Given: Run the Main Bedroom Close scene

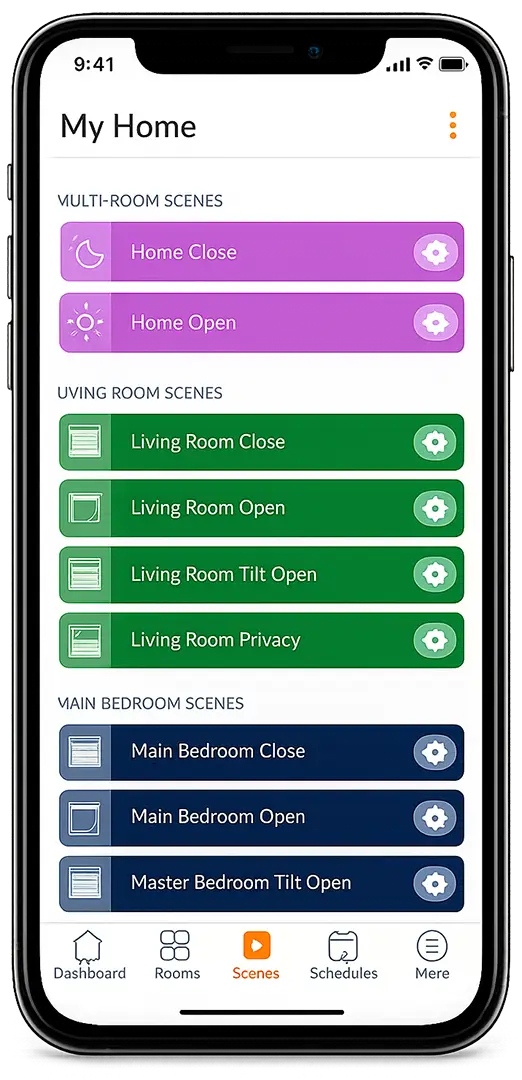Looking at the screenshot, I should [x=262, y=751].
